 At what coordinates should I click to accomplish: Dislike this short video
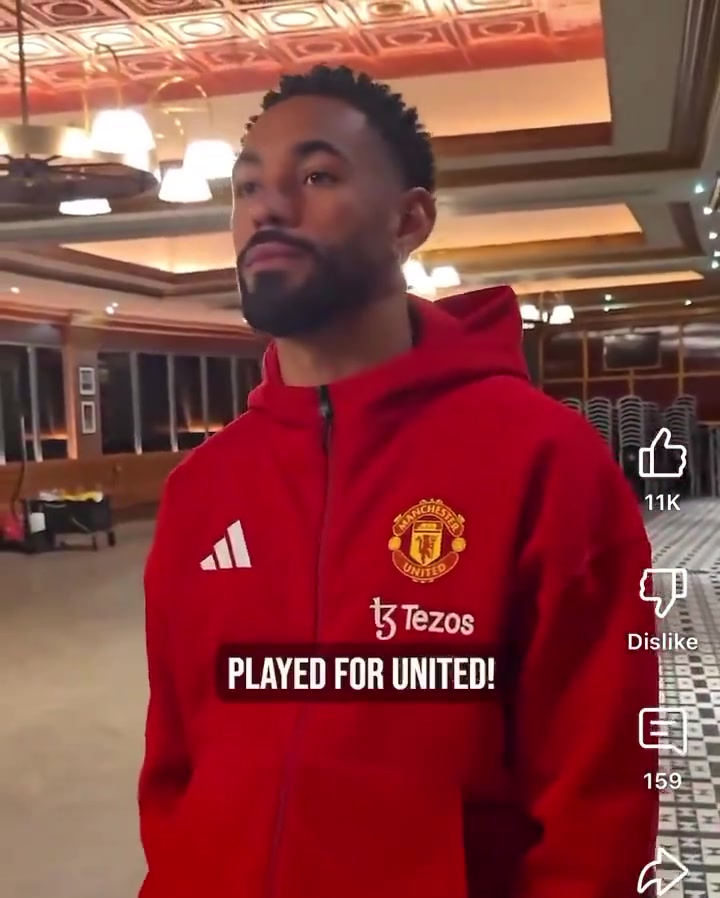[x=662, y=593]
